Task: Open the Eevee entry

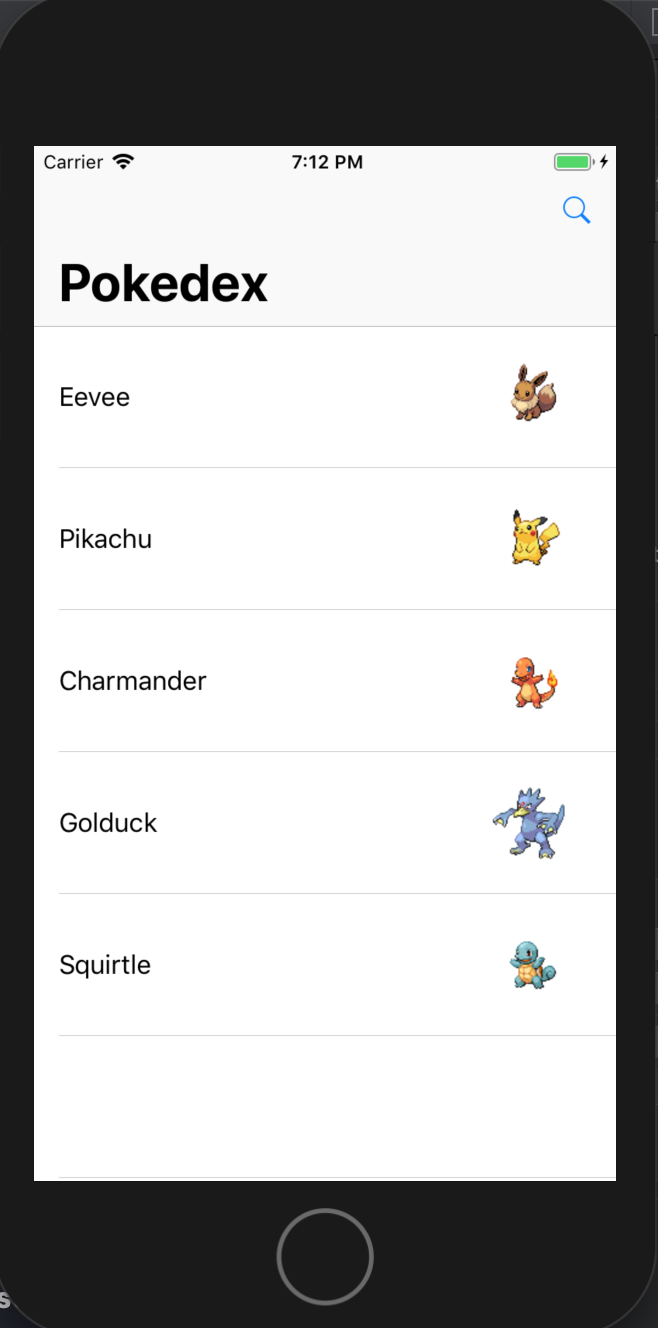Action: (x=96, y=397)
